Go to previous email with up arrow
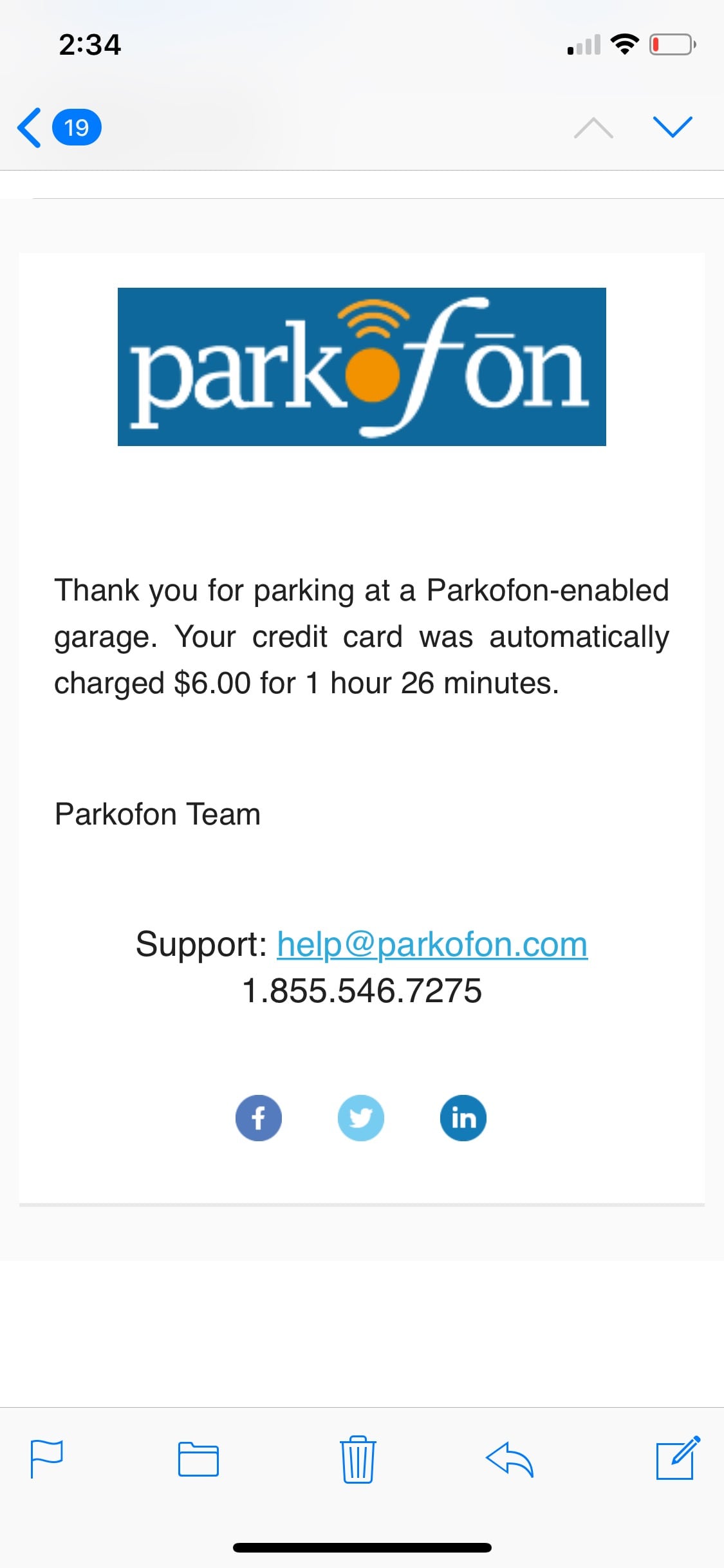Screen dimensions: 724x1568 pyautogui.click(x=593, y=127)
